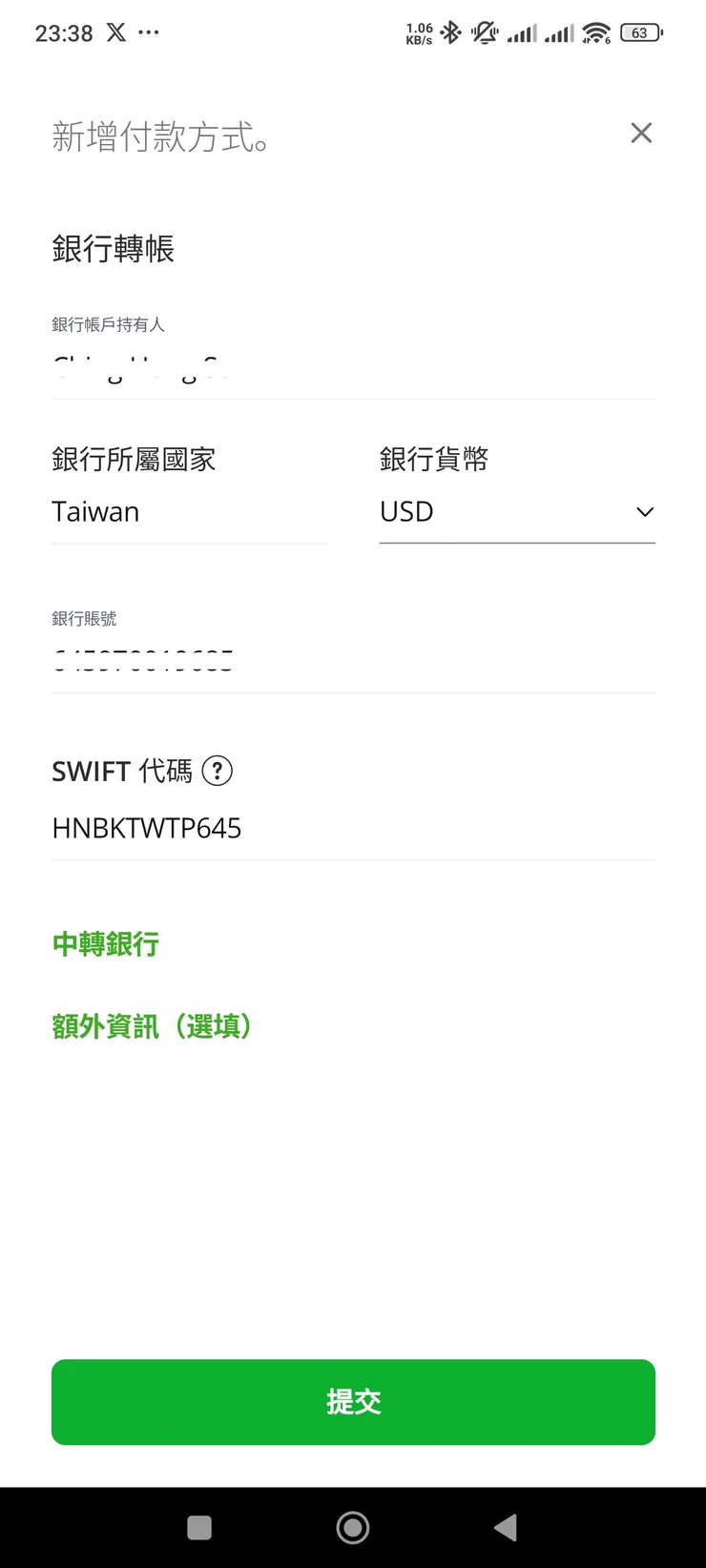Tap the 提交 submit button
706x1568 pixels.
click(x=353, y=1402)
